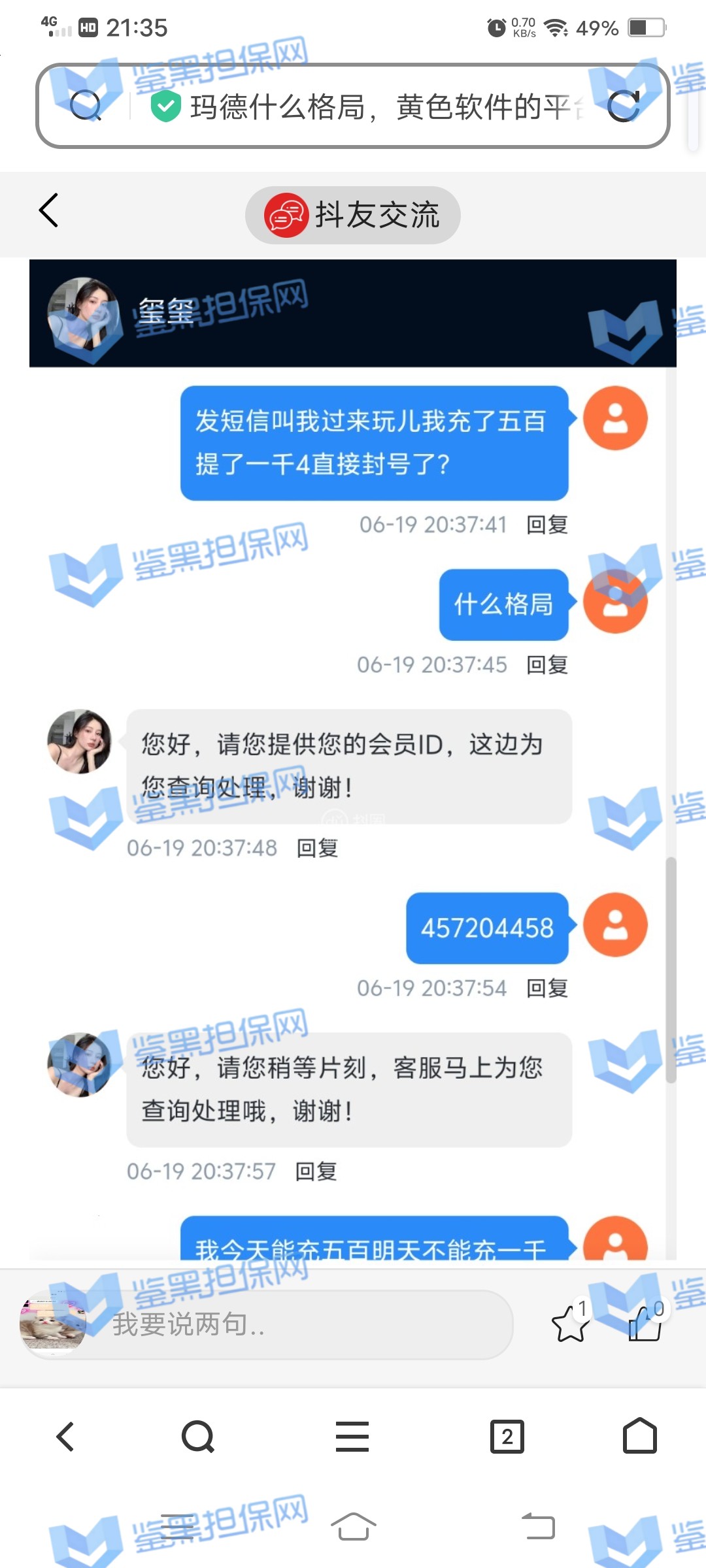The height and width of the screenshot is (1568, 706).
Task: Go back using the arrow beside 抖友交流
Action: (49, 210)
